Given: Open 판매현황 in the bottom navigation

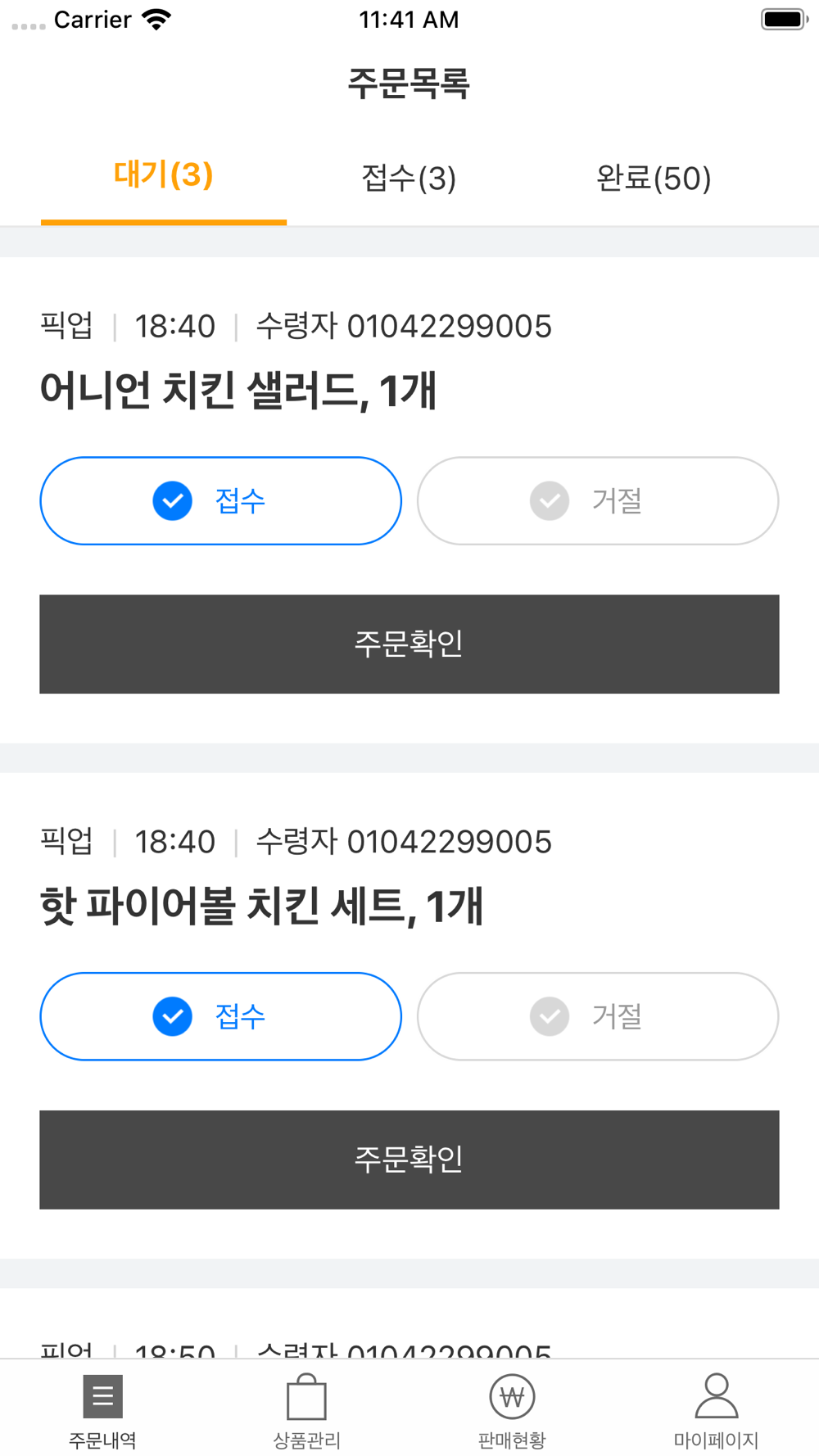Looking at the screenshot, I should [512, 1410].
